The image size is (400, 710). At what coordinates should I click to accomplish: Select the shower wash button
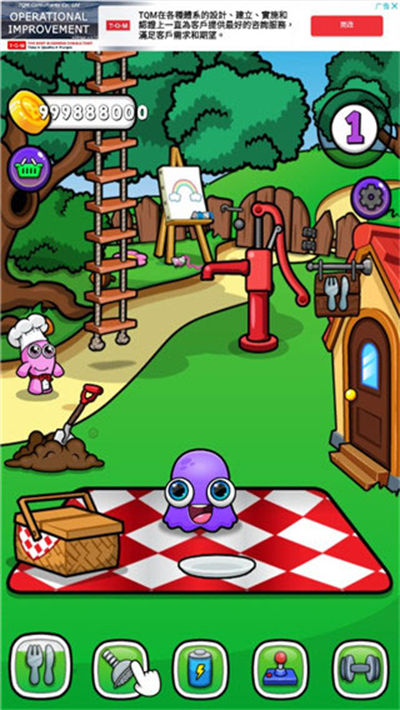(x=121, y=668)
